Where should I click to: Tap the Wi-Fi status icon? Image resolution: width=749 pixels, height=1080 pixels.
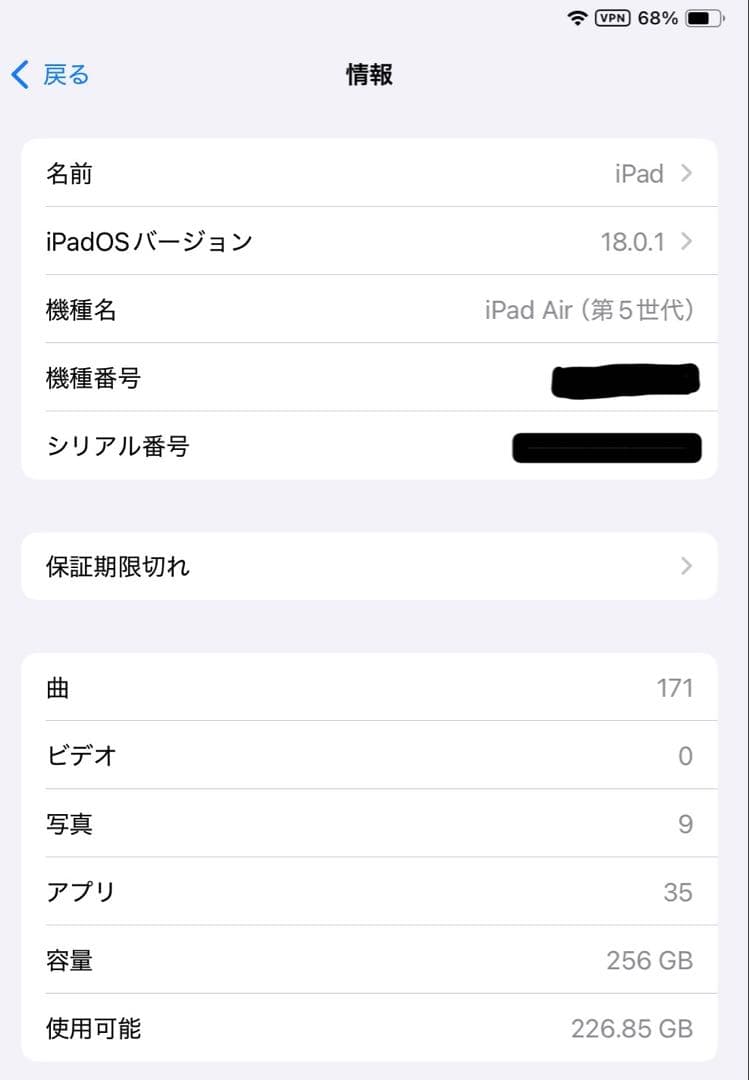tap(578, 17)
